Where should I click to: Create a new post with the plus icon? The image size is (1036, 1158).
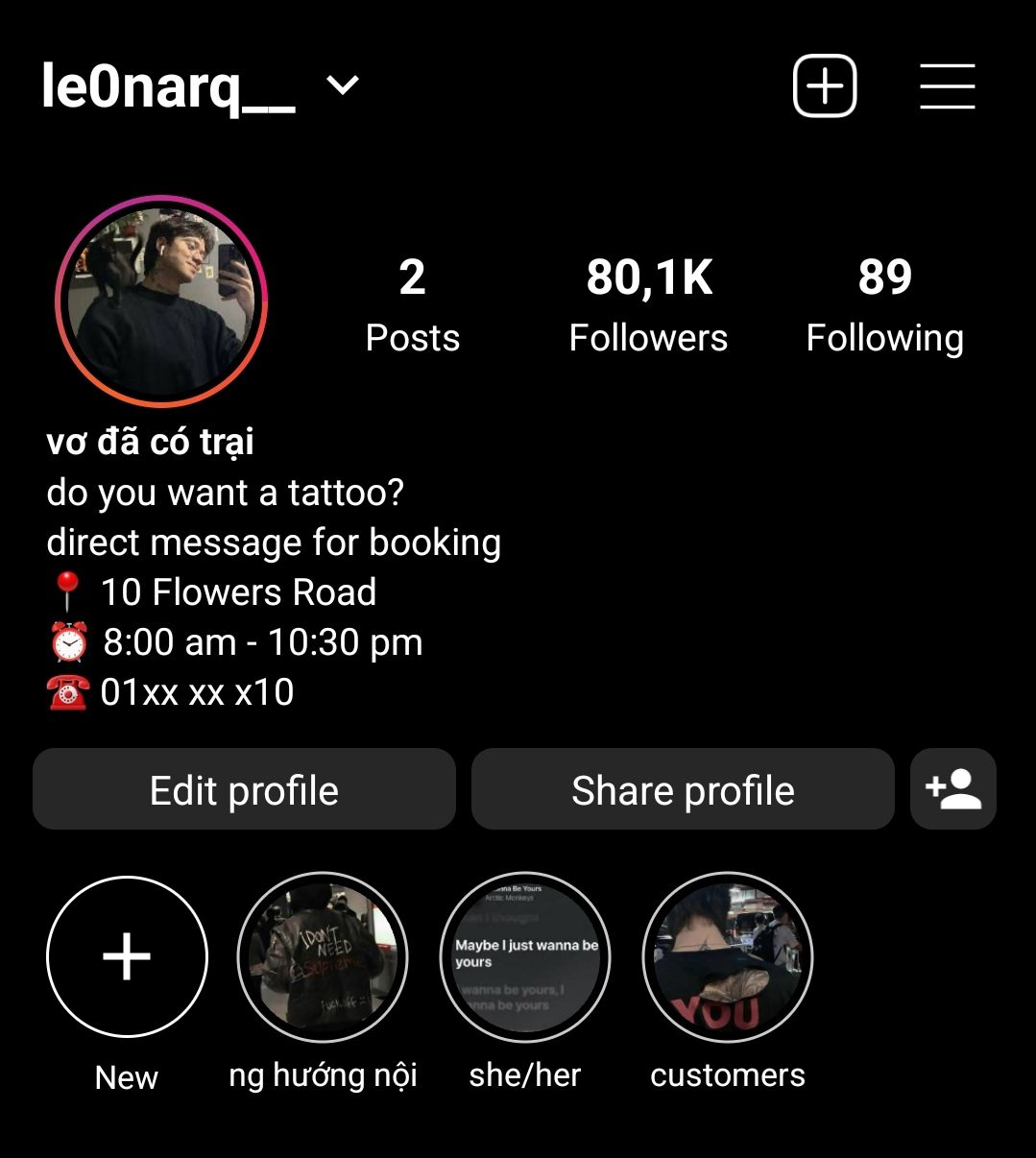coord(825,86)
